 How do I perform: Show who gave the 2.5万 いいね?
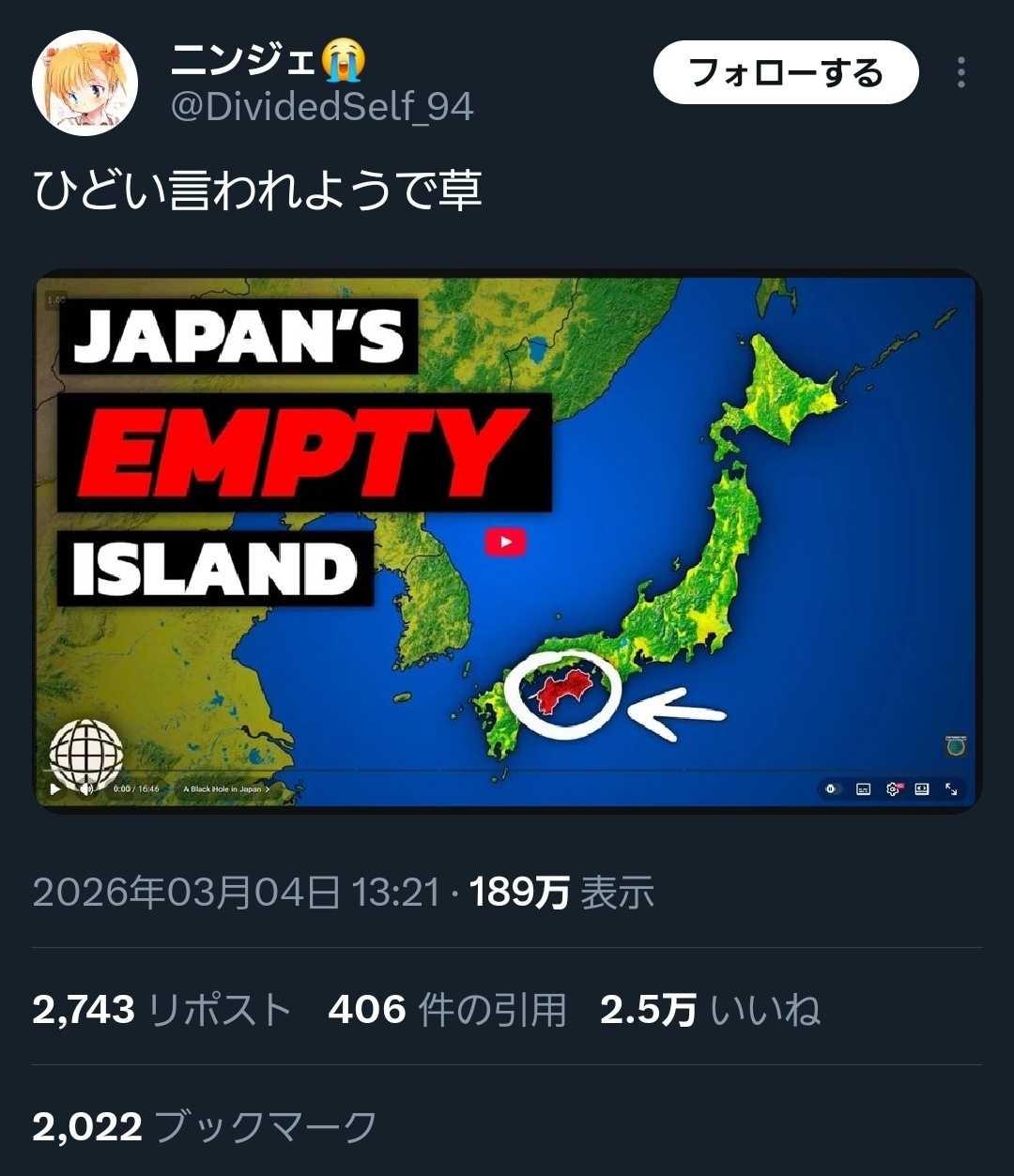pyautogui.click(x=710, y=1011)
